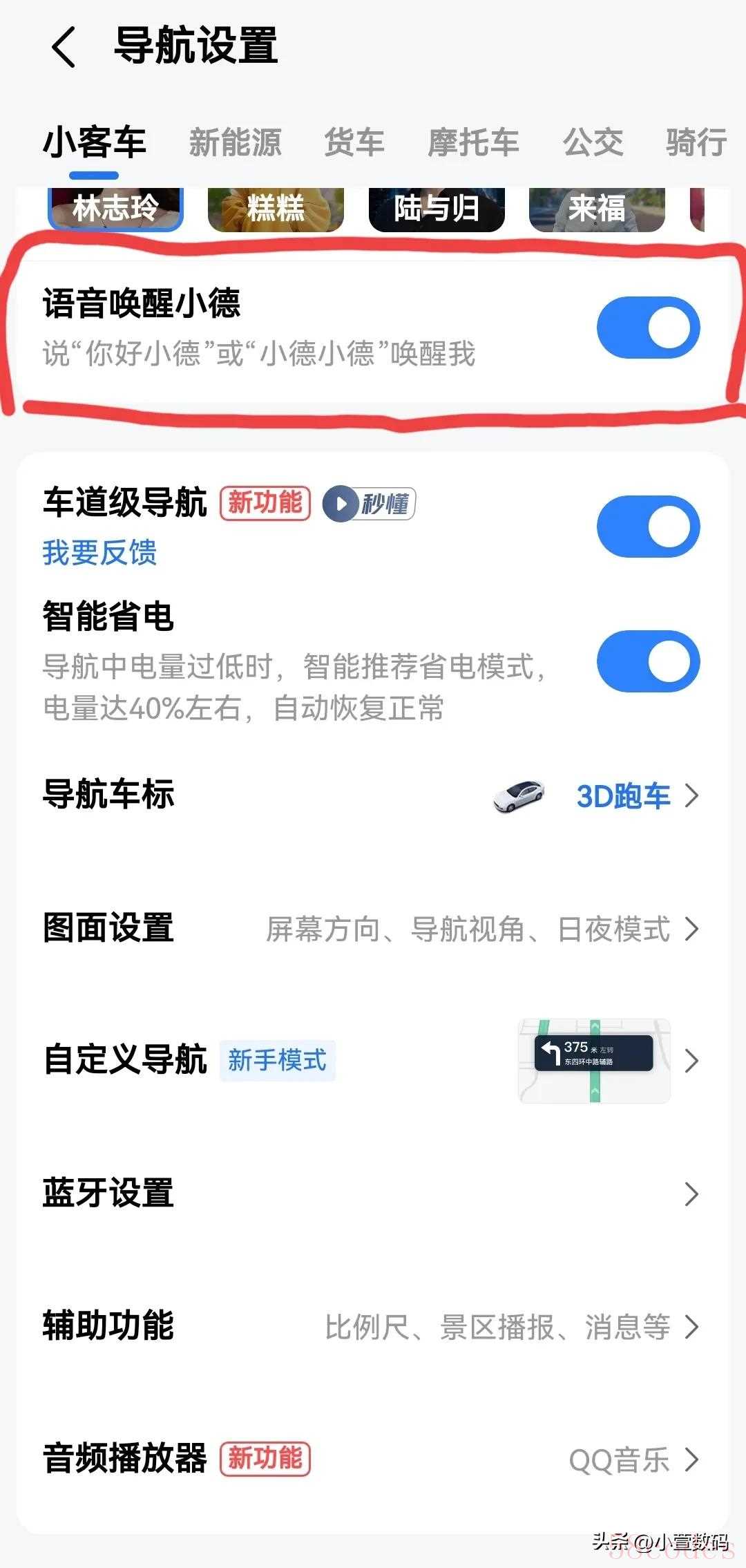Viewport: 746px width, 1568px height.
Task: Select the 糕糕 voice pack
Action: tap(276, 208)
